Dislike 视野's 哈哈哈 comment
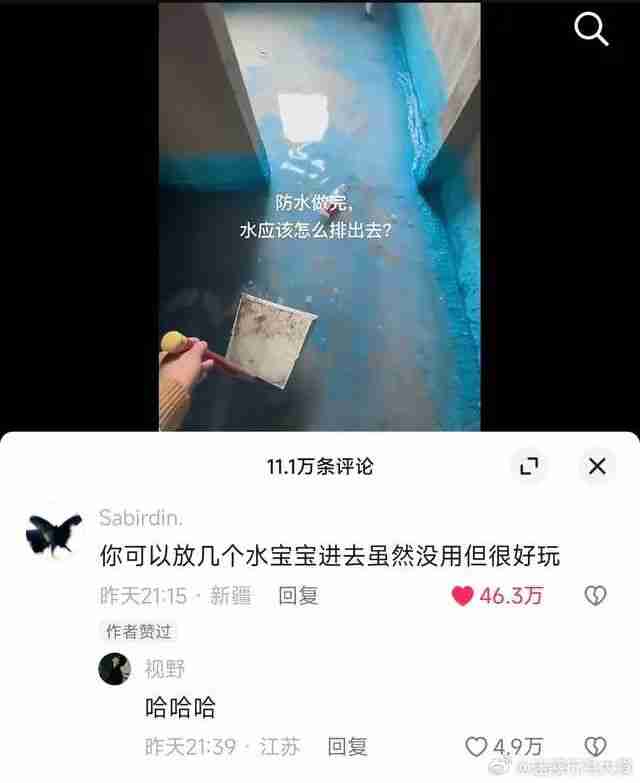 [x=595, y=746]
